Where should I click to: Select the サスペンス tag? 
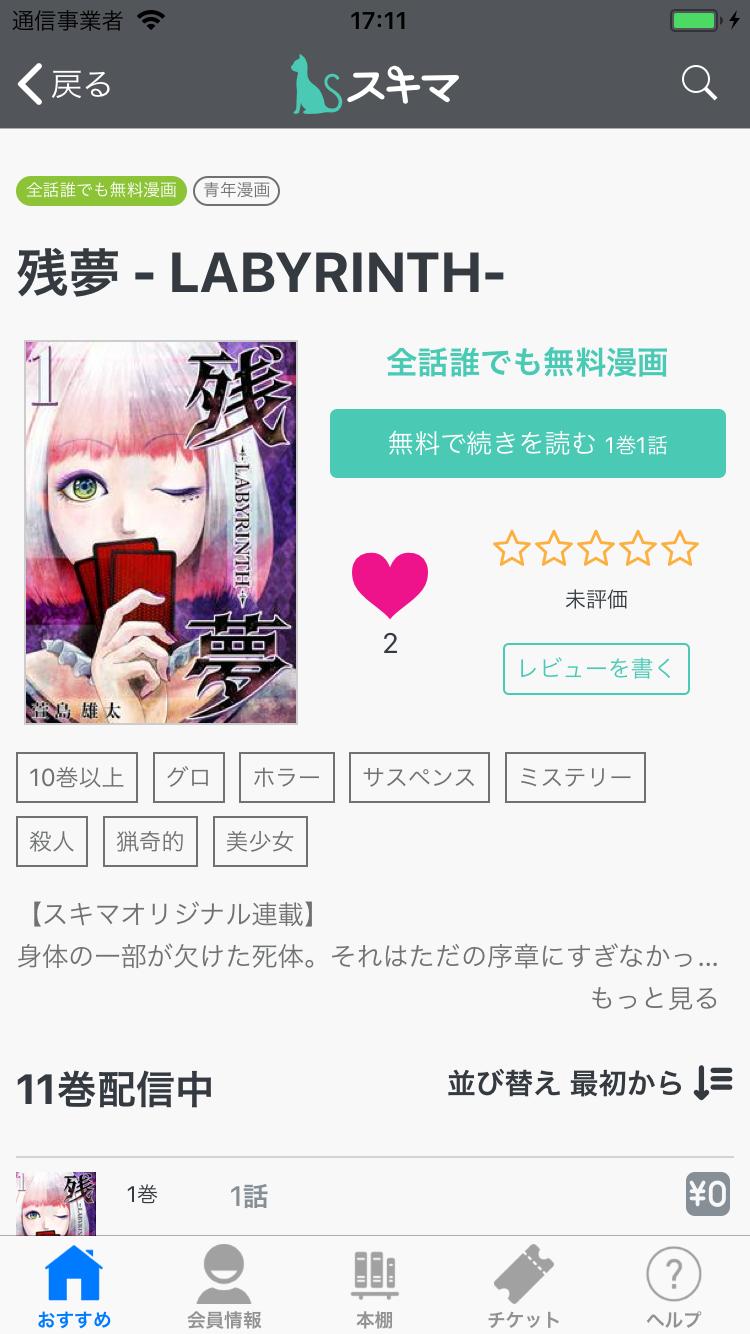(x=419, y=778)
